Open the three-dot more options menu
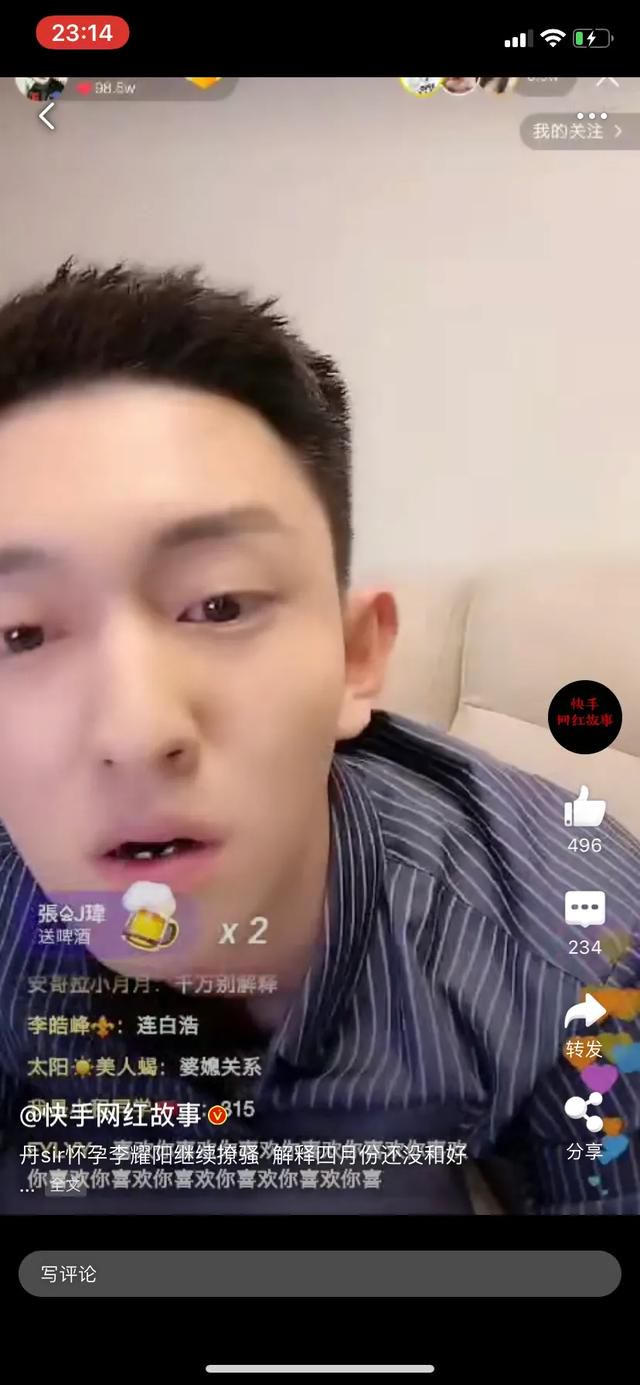Screen dimensions: 640x1385 592,116
